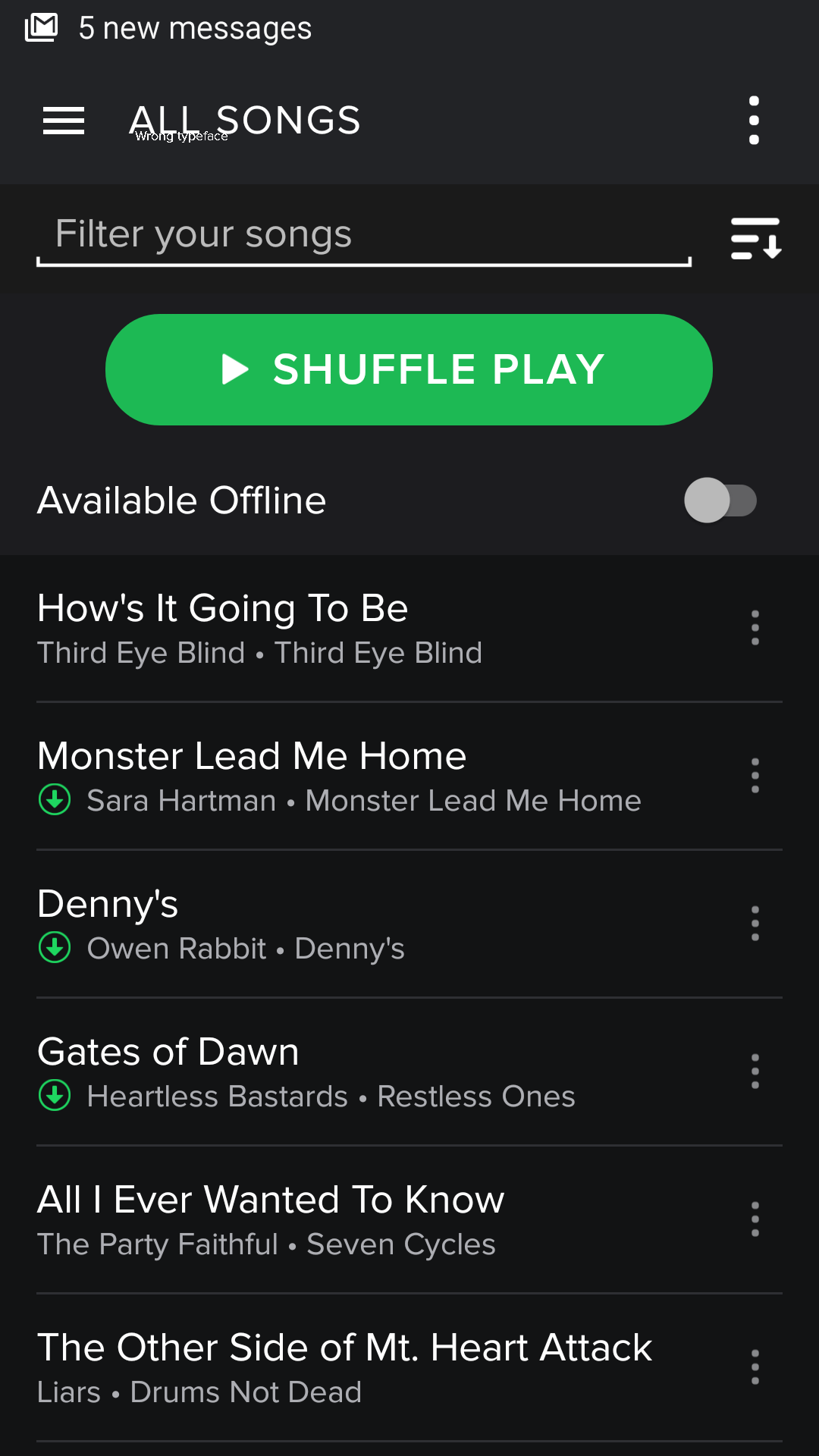Open options for Monster Lead Me Home
819x1456 pixels.
pyautogui.click(x=755, y=776)
